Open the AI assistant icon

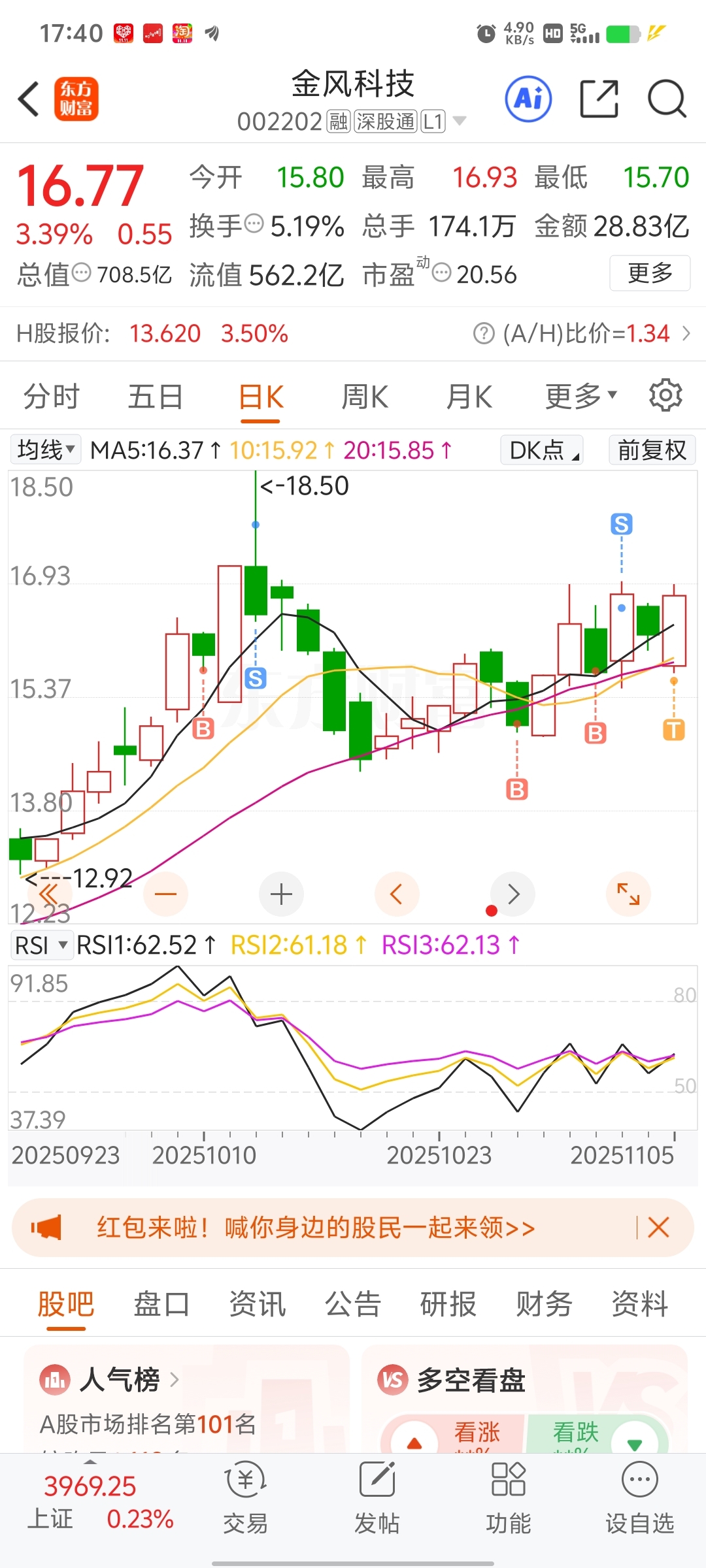[529, 99]
